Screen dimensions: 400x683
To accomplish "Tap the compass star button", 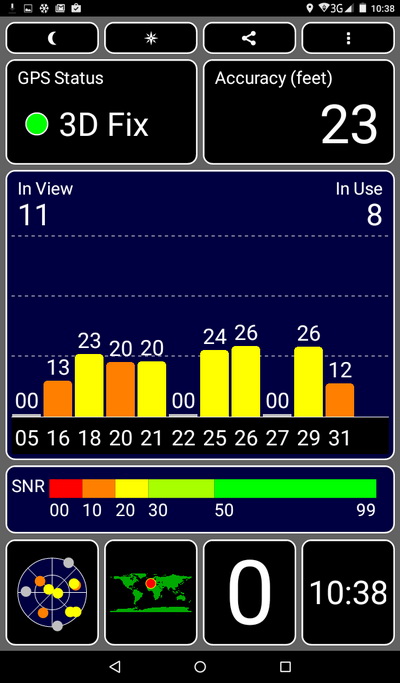I will tap(151, 38).
